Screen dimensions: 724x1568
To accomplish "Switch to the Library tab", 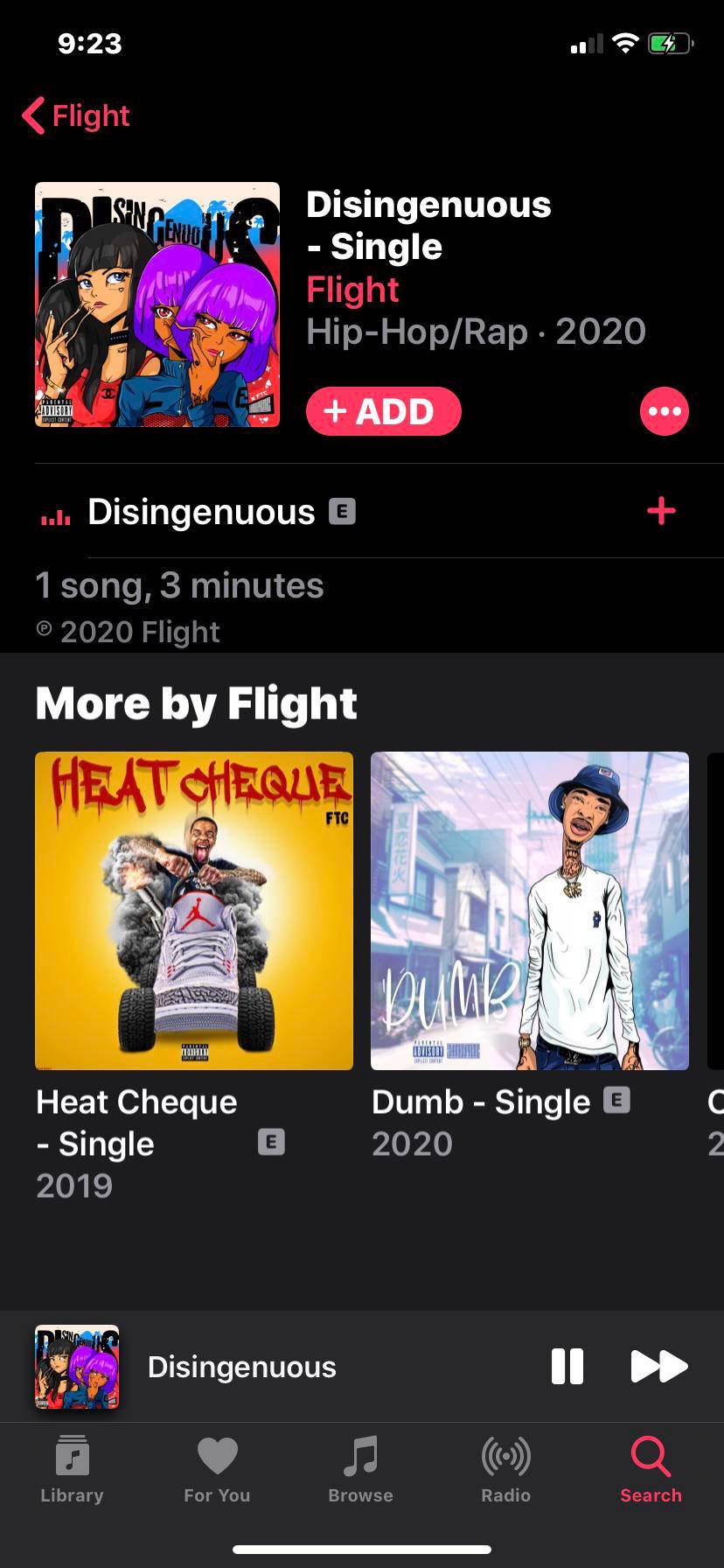I will tap(72, 1470).
